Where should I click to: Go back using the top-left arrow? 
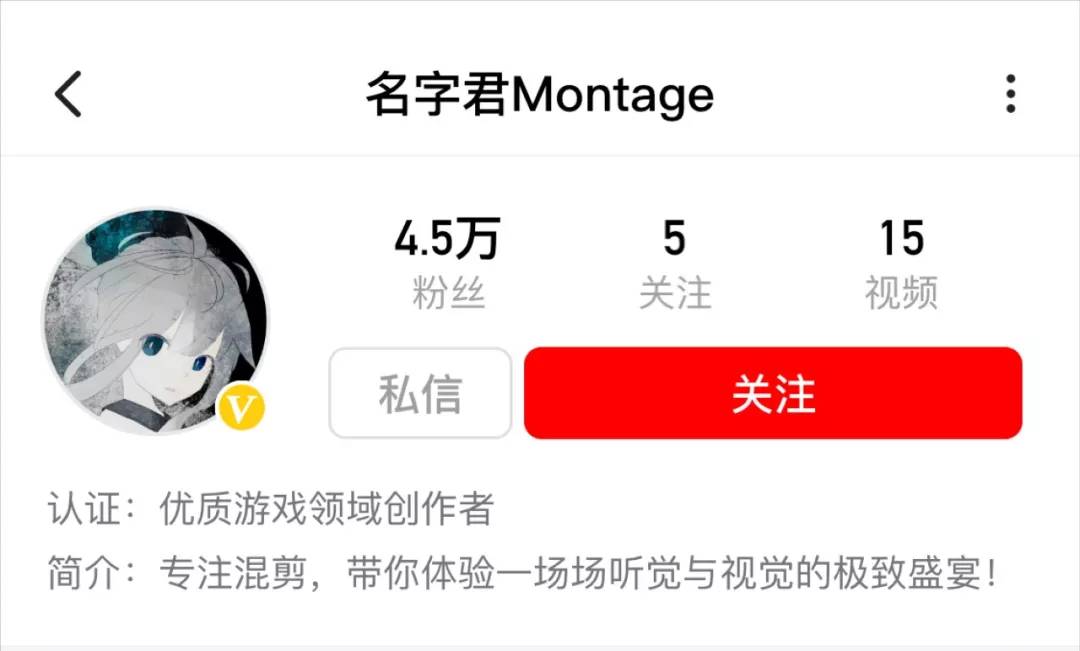click(68, 94)
